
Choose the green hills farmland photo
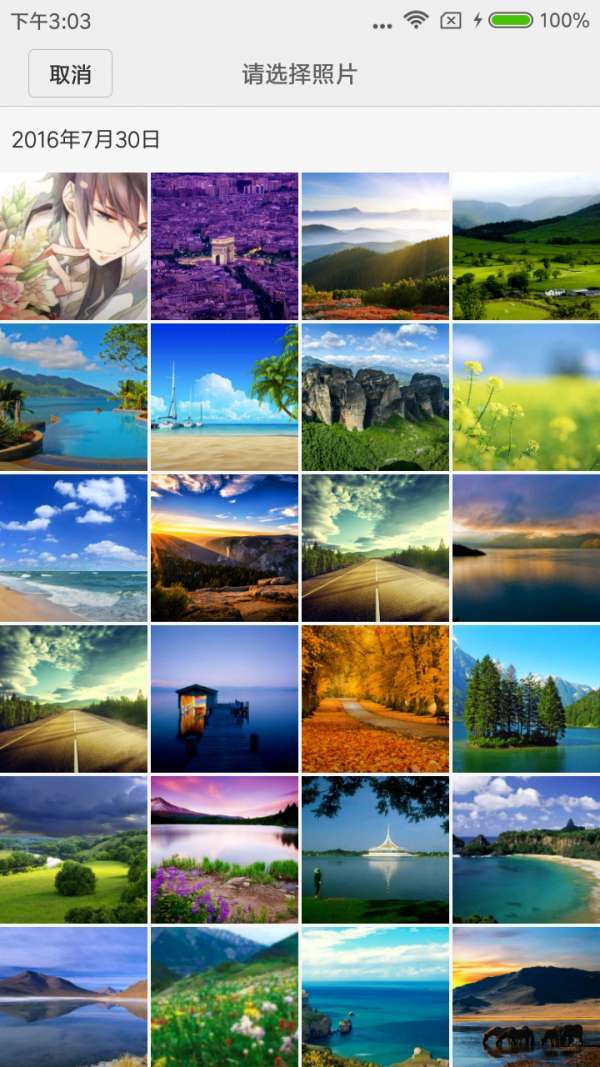click(x=526, y=246)
